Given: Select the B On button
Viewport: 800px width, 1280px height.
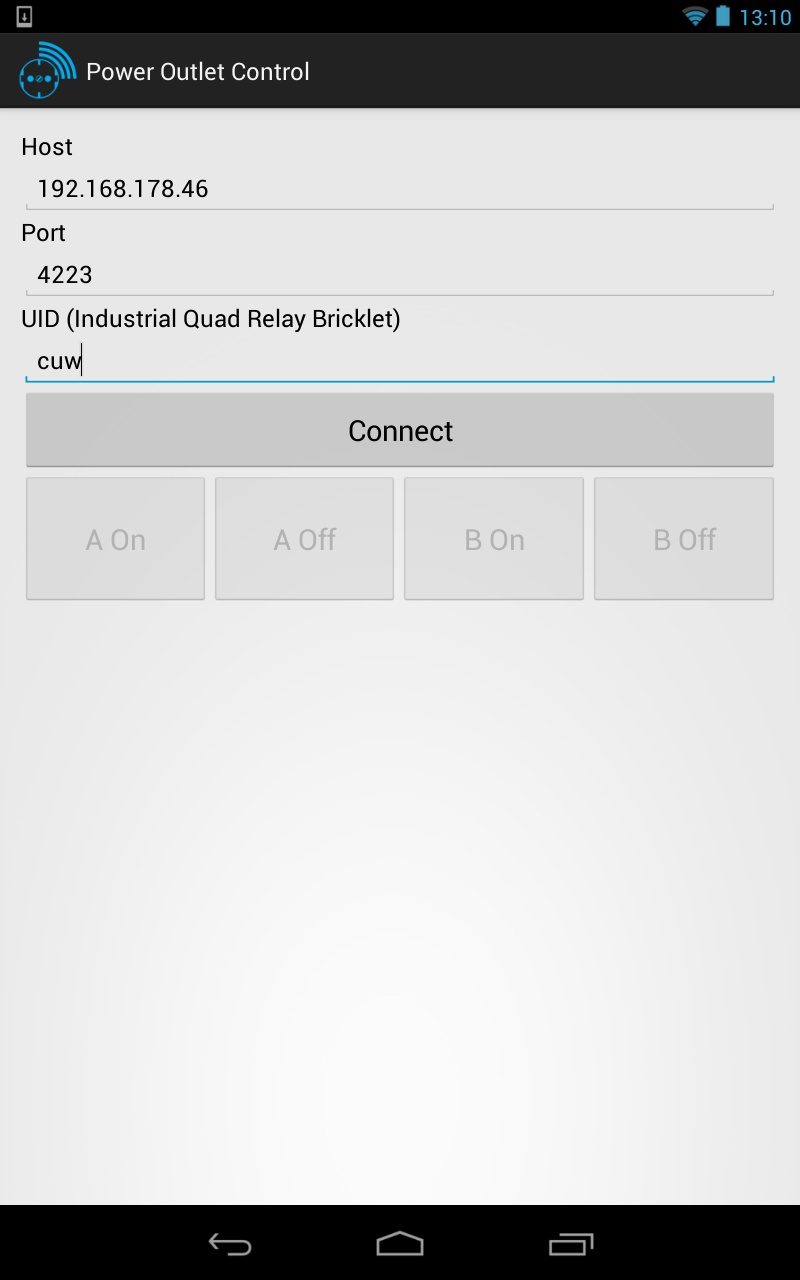Looking at the screenshot, I should pyautogui.click(x=494, y=539).
